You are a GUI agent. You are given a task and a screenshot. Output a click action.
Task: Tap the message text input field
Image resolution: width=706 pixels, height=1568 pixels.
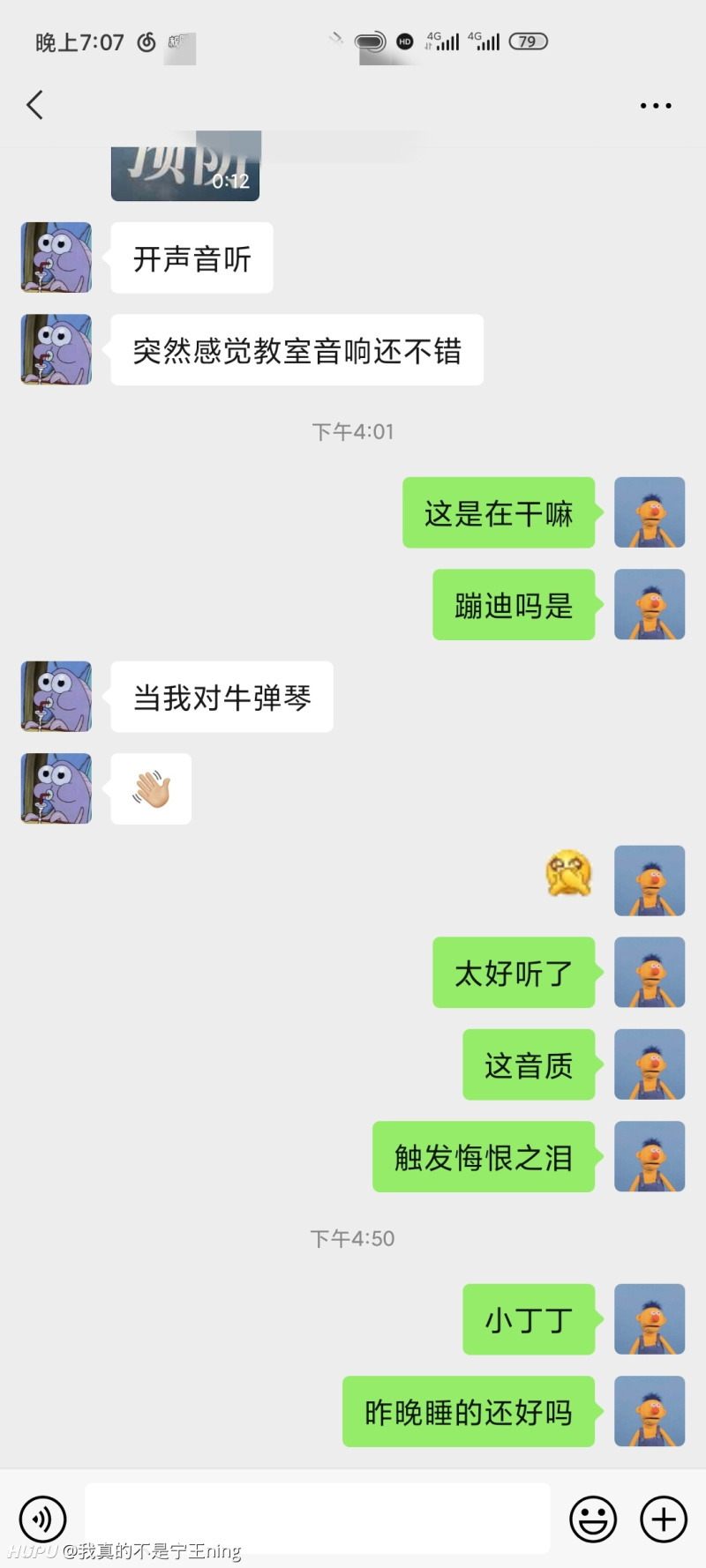(x=318, y=1519)
